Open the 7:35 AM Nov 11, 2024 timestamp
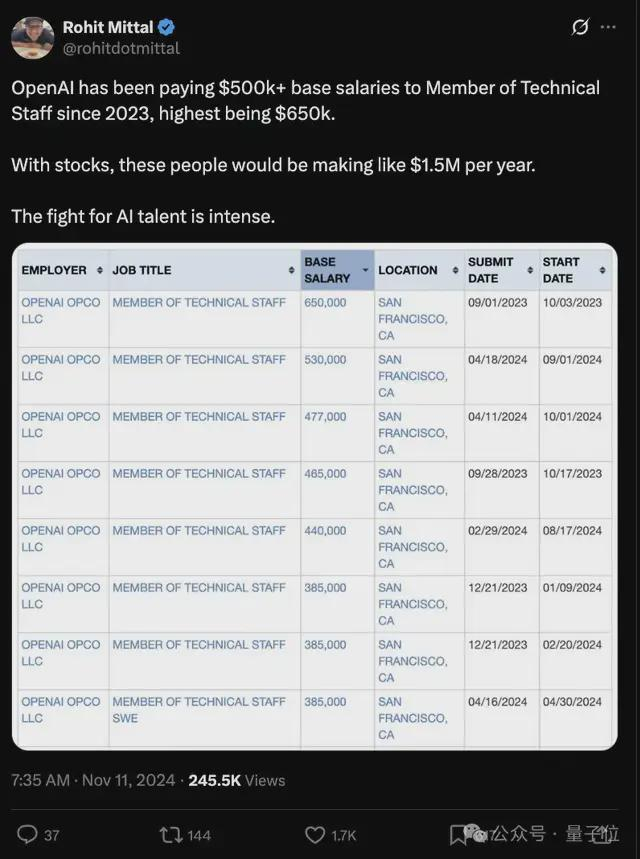This screenshot has width=640, height=859. [x=93, y=780]
